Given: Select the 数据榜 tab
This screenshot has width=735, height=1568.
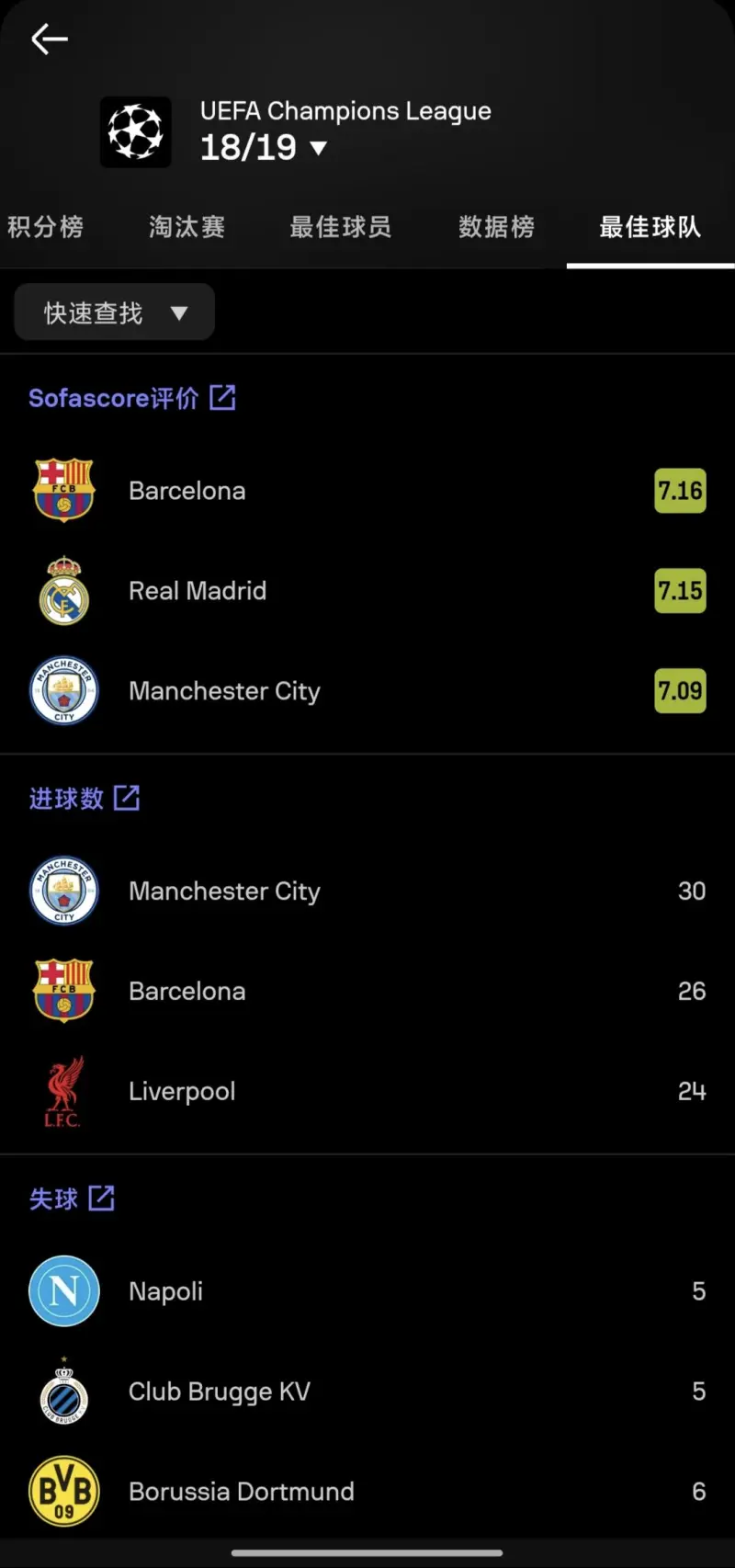Looking at the screenshot, I should 496,227.
